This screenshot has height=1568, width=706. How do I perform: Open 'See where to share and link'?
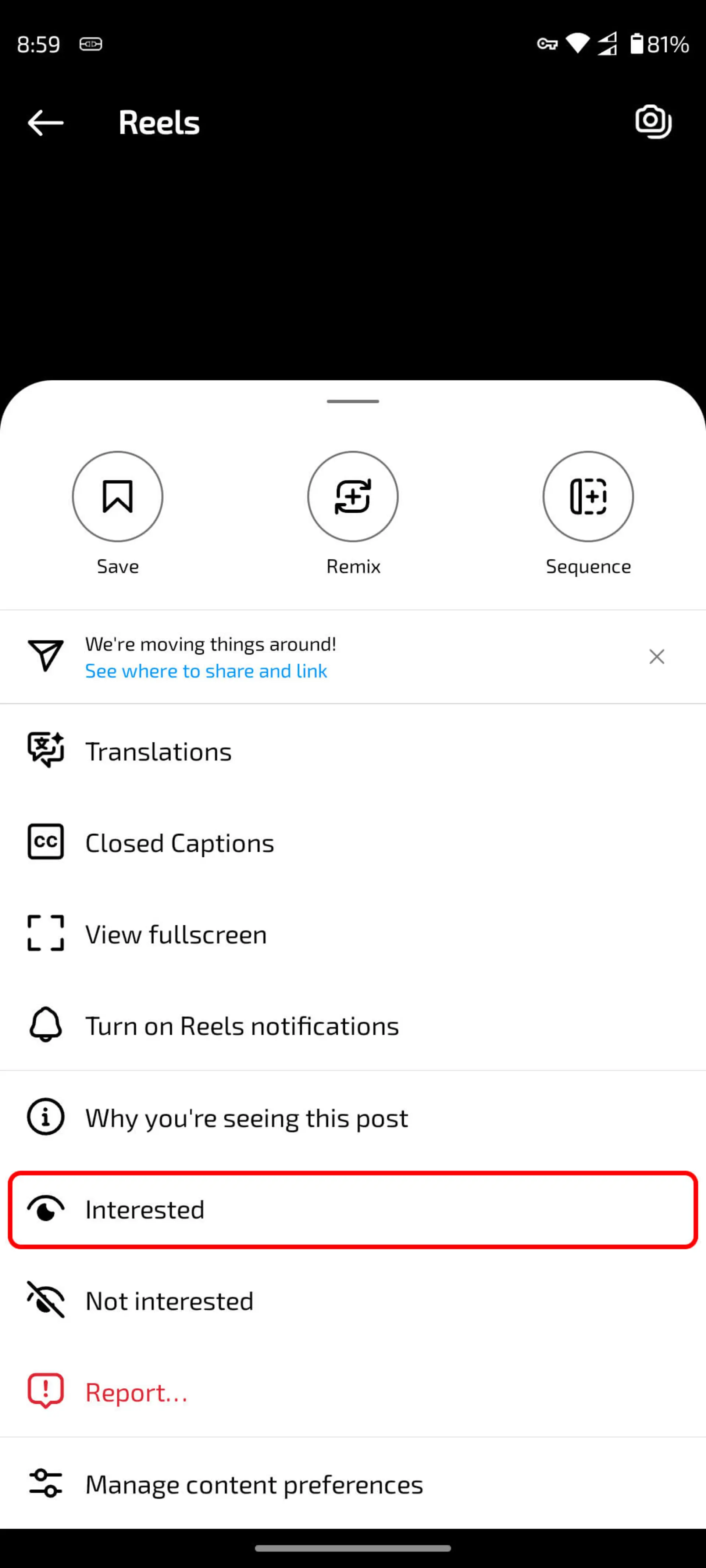click(206, 671)
